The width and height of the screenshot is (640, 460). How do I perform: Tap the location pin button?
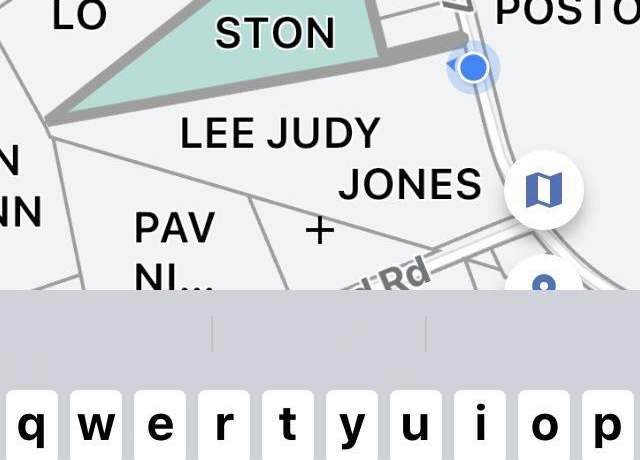(544, 282)
